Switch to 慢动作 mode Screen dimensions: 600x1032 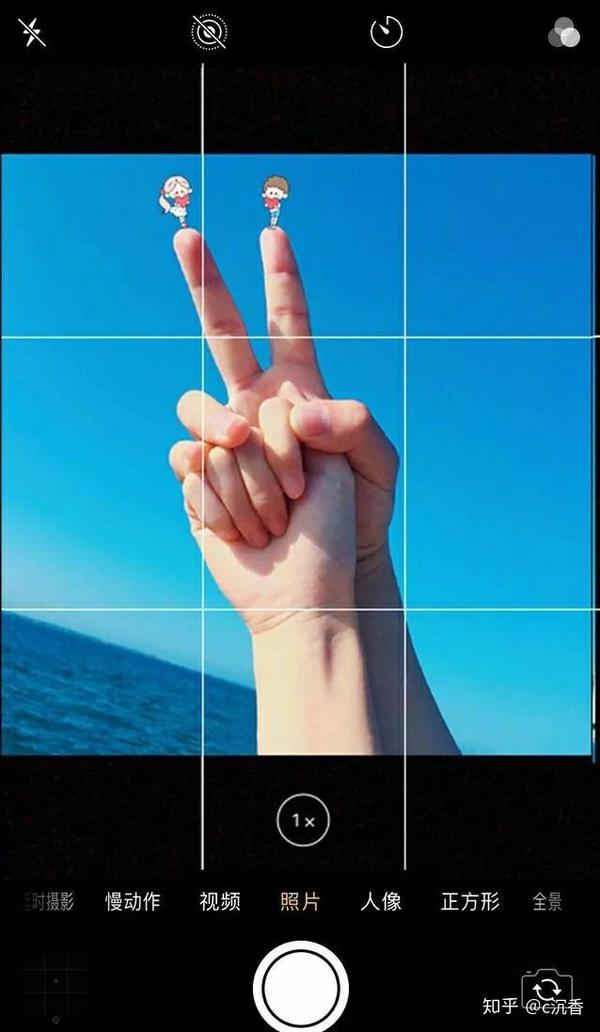133,902
